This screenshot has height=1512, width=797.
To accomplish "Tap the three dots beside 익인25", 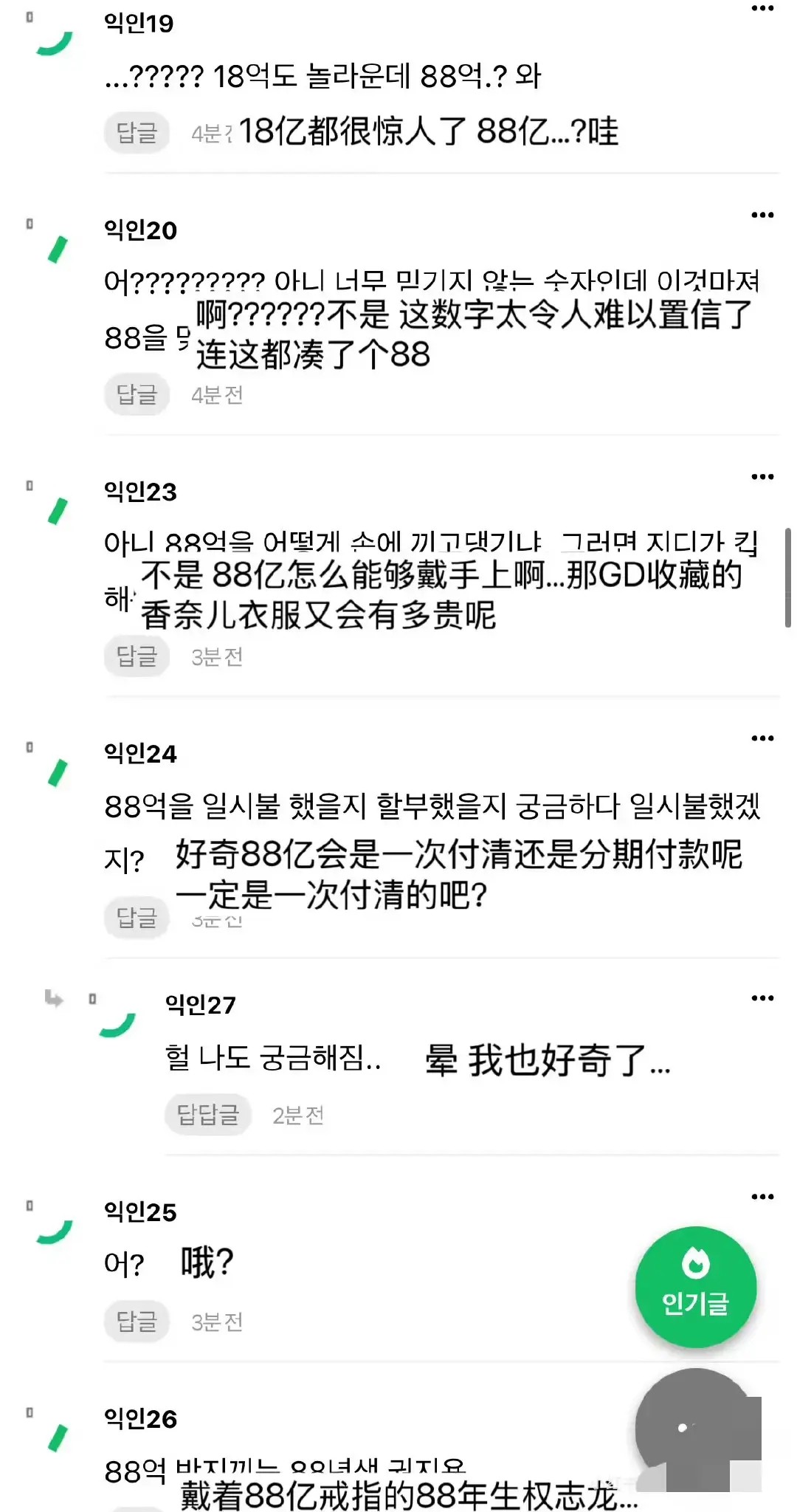I will 762,1197.
